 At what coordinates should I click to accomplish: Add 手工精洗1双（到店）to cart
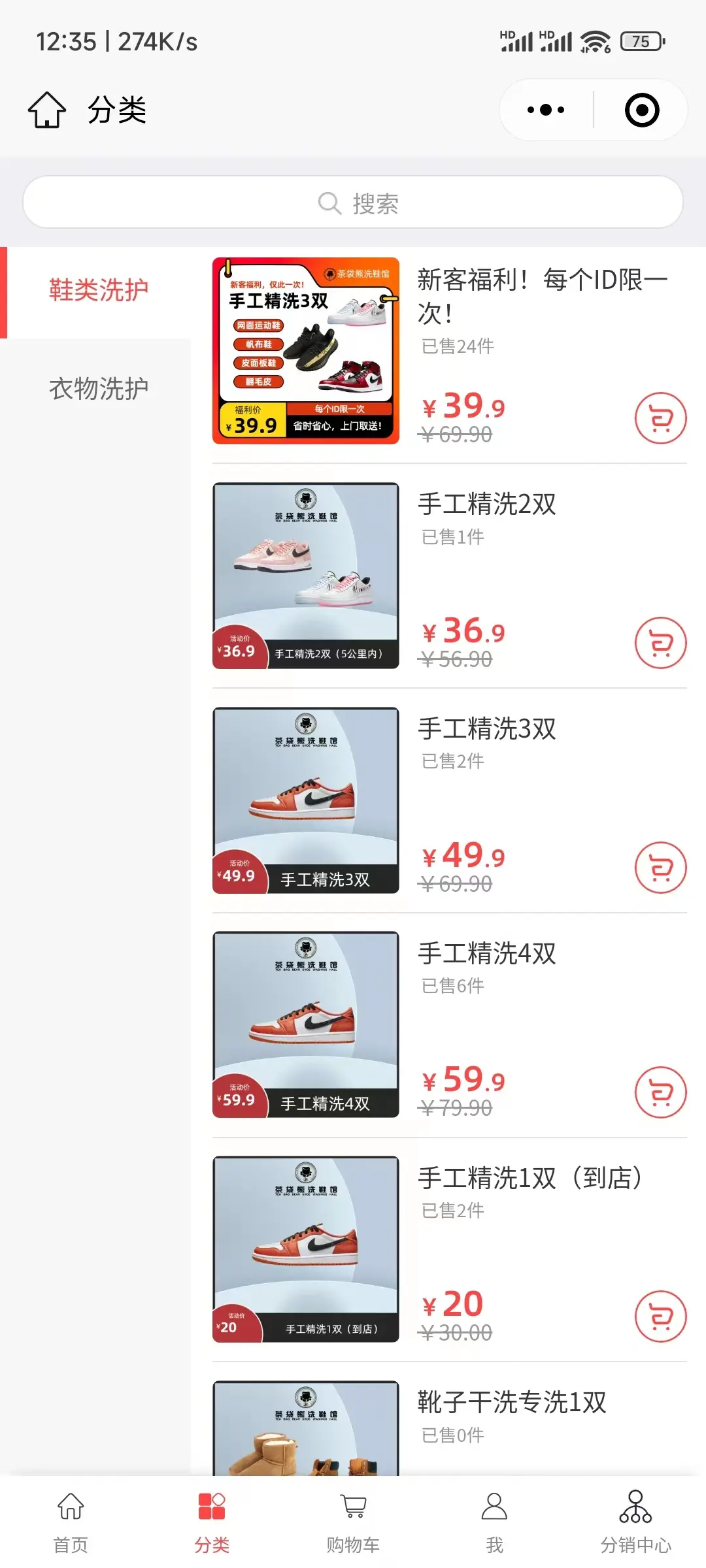[660, 1316]
